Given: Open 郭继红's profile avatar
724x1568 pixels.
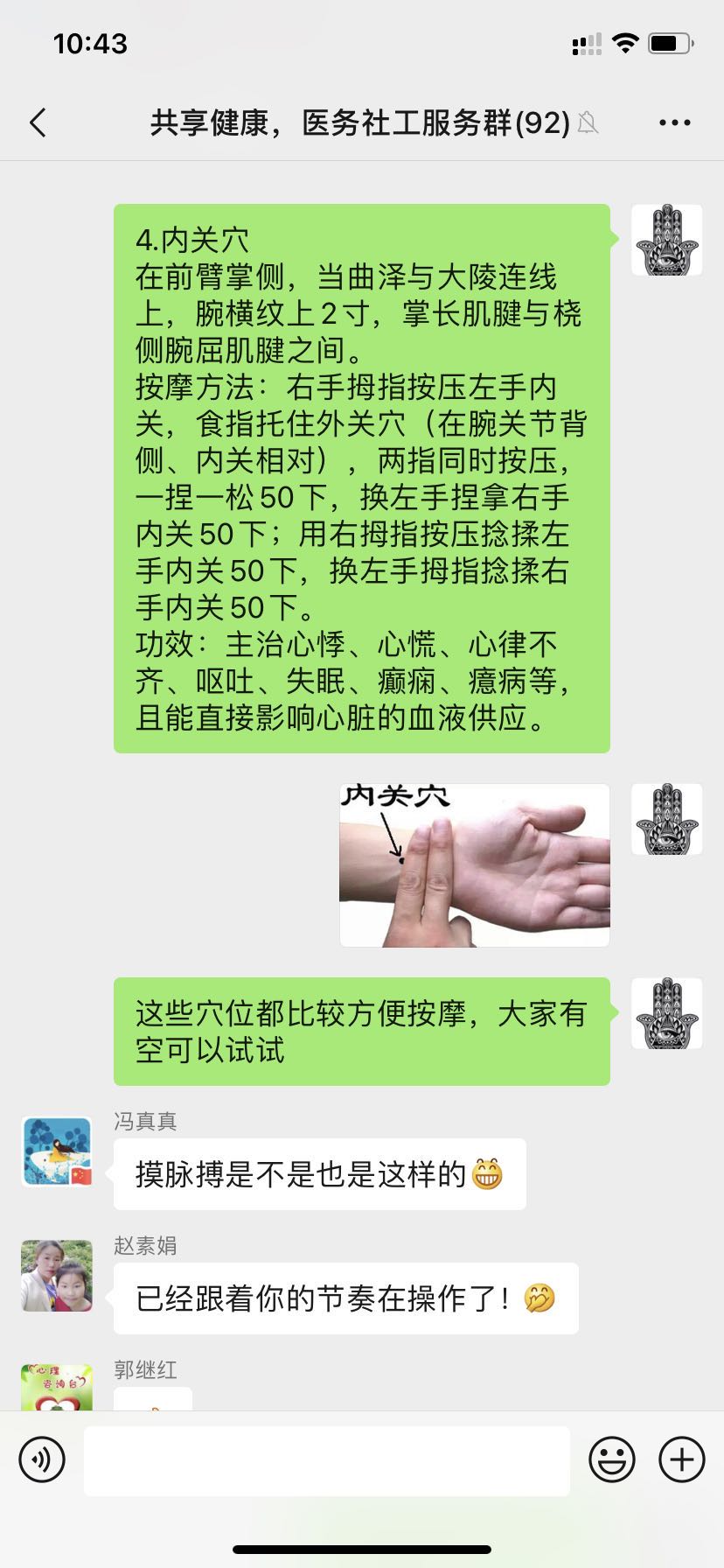Looking at the screenshot, I should [57, 1389].
